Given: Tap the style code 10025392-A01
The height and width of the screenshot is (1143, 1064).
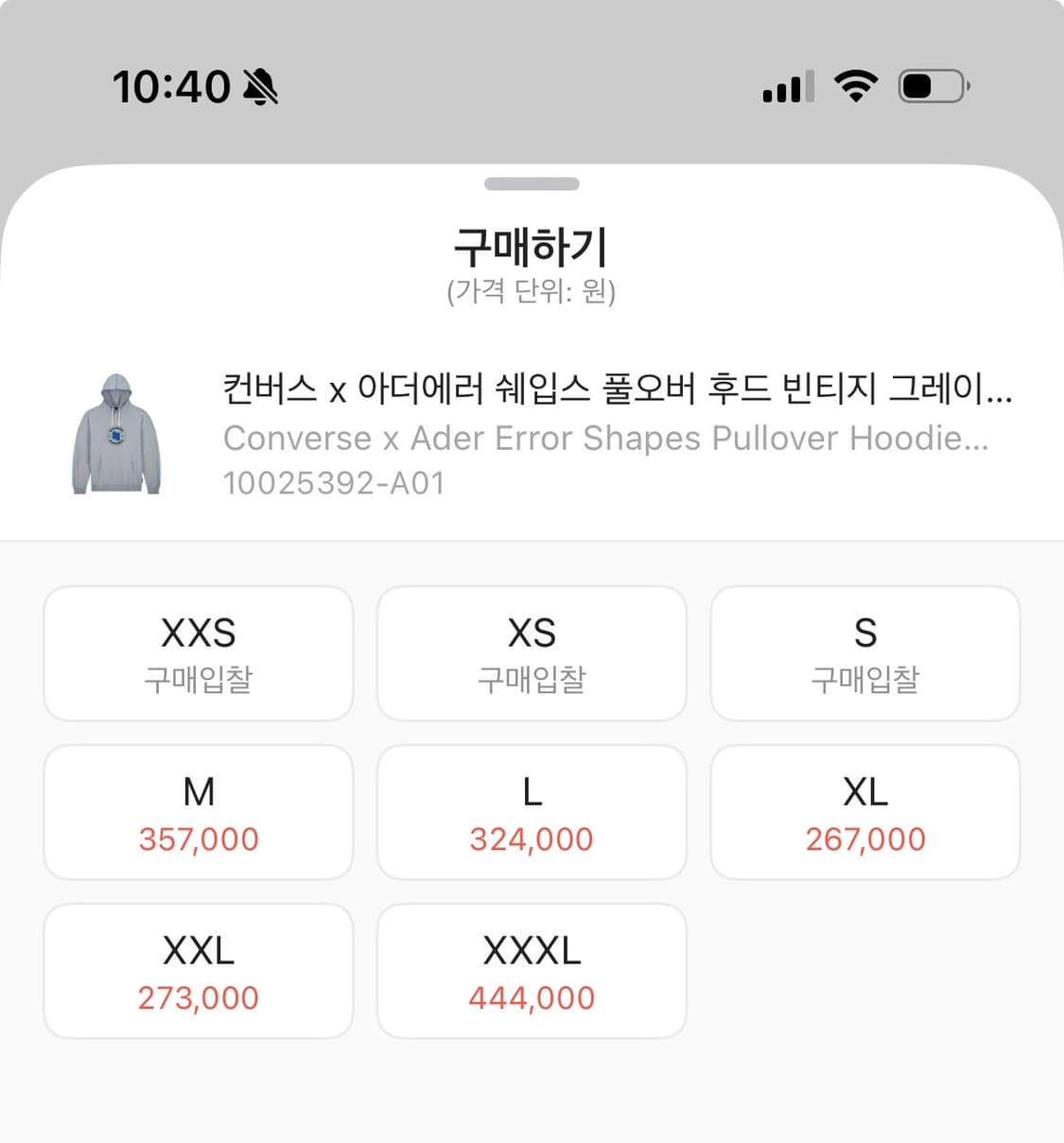Looking at the screenshot, I should [x=336, y=482].
